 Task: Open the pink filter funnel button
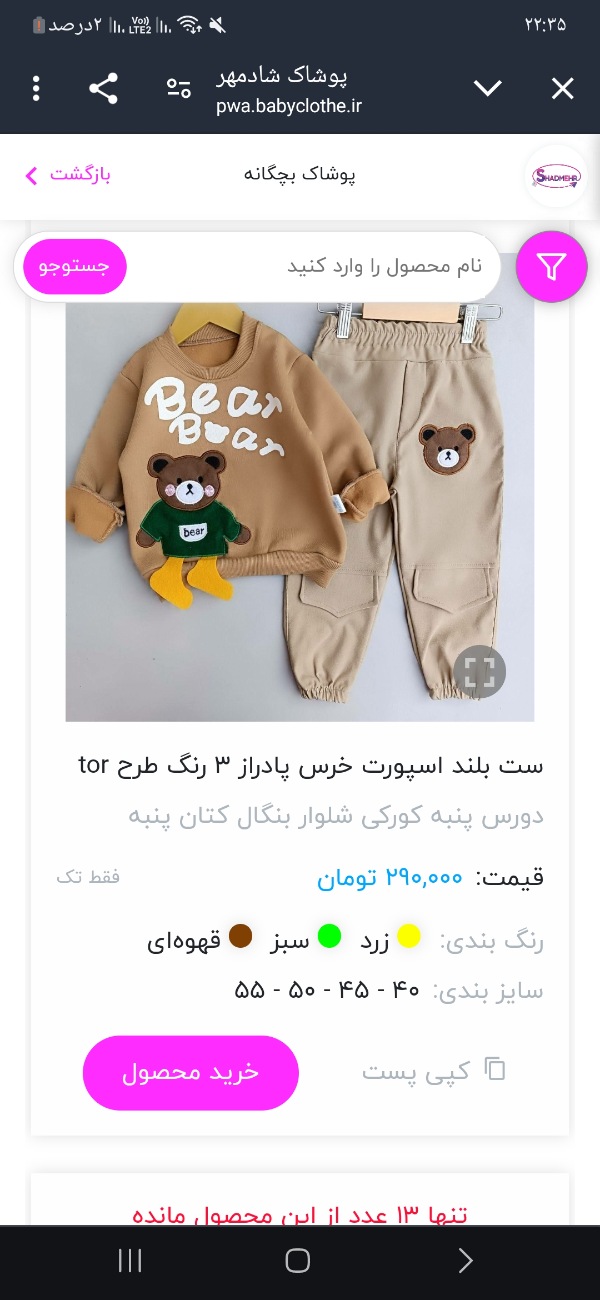[x=551, y=266]
